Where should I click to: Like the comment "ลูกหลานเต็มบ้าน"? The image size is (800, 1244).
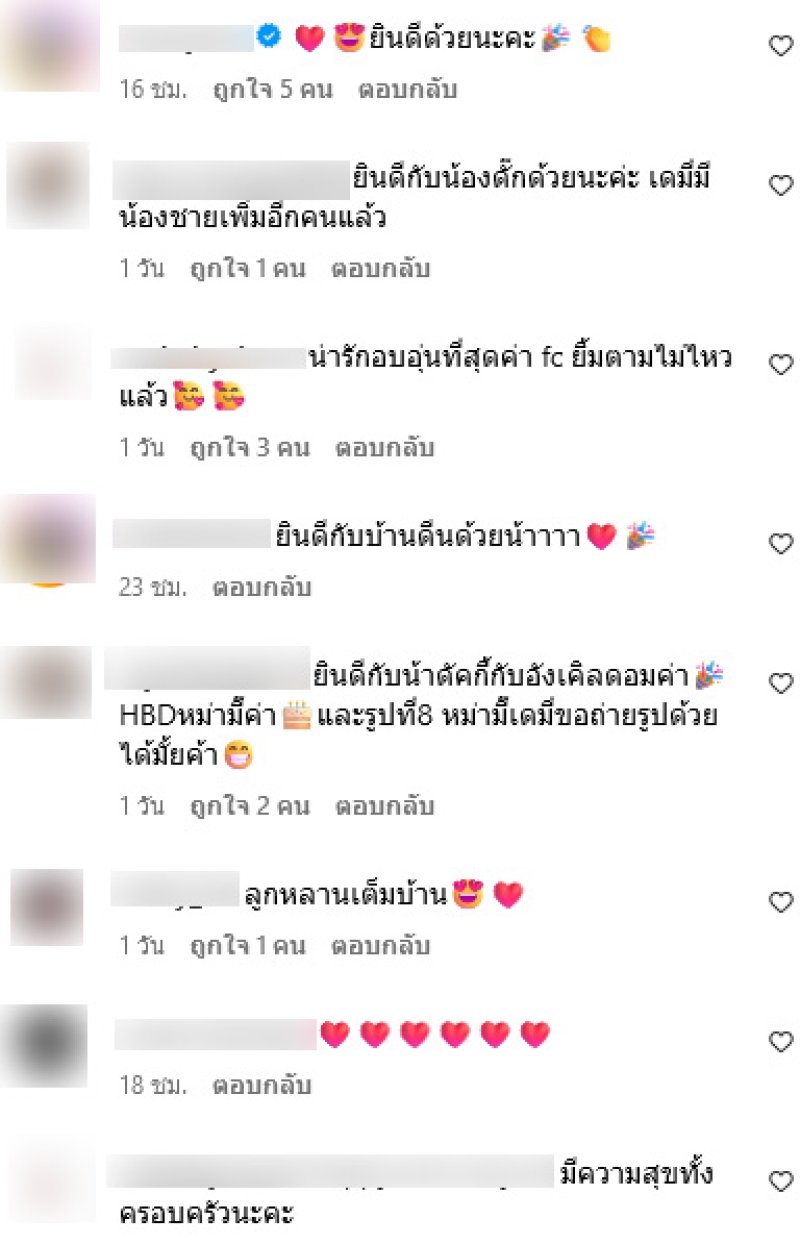[x=781, y=902]
